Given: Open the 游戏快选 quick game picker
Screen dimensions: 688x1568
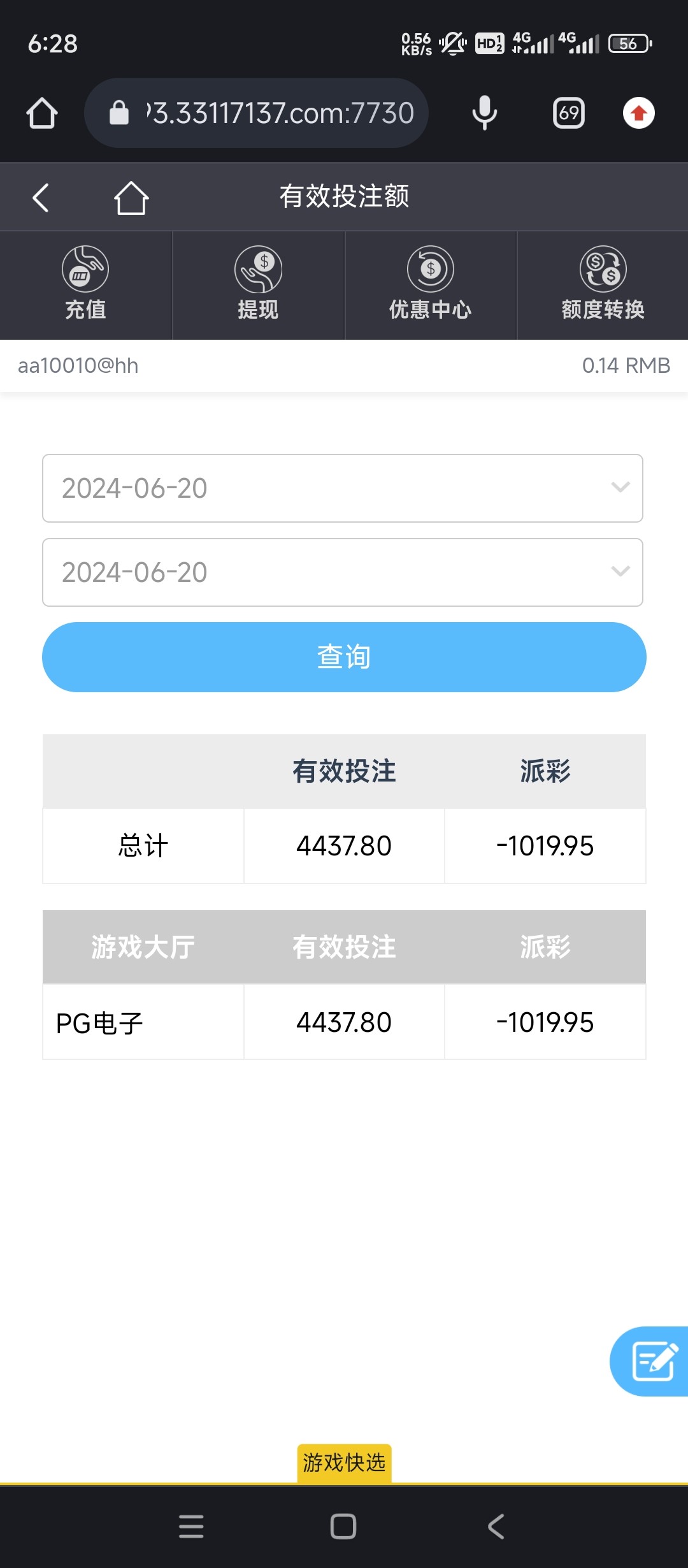Looking at the screenshot, I should (x=344, y=1462).
